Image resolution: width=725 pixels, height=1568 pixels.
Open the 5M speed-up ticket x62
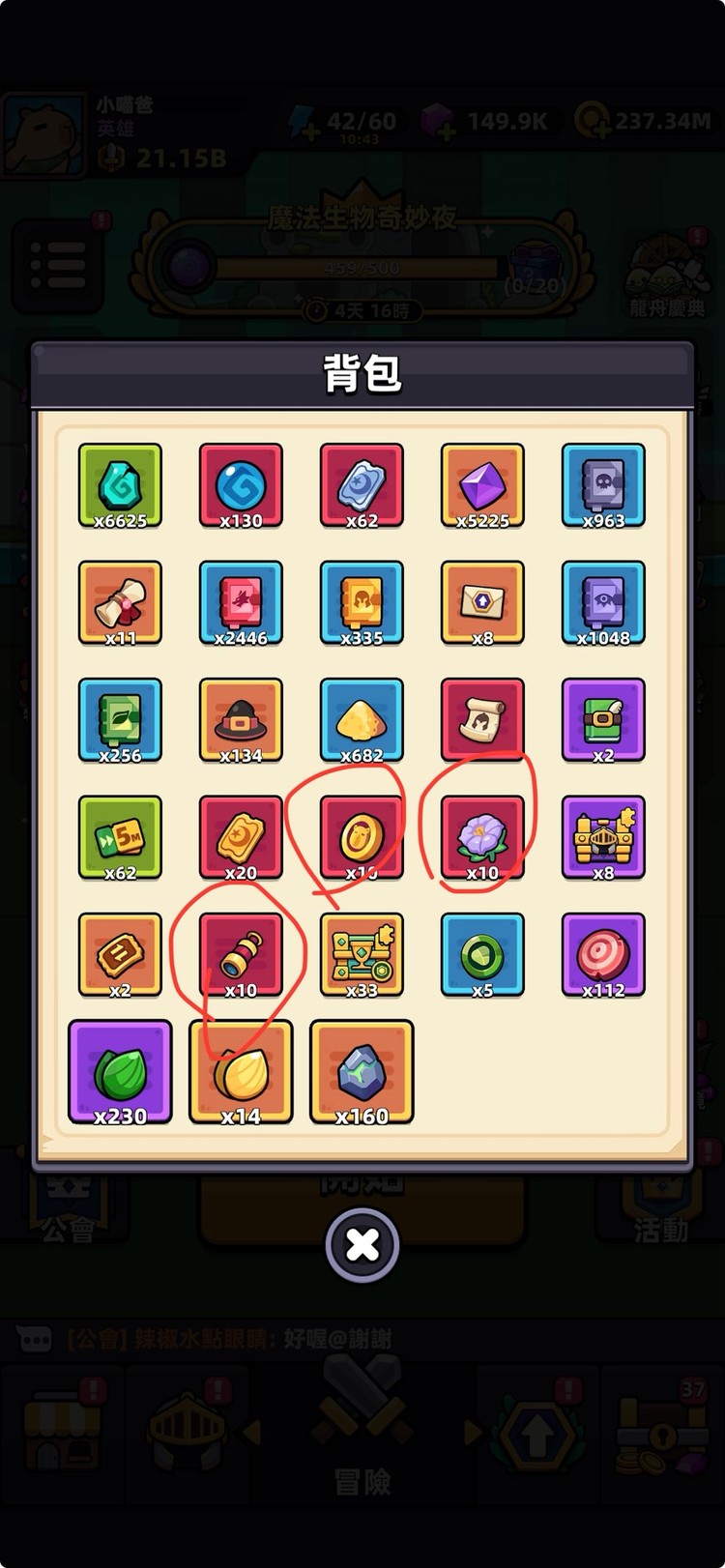coord(120,836)
